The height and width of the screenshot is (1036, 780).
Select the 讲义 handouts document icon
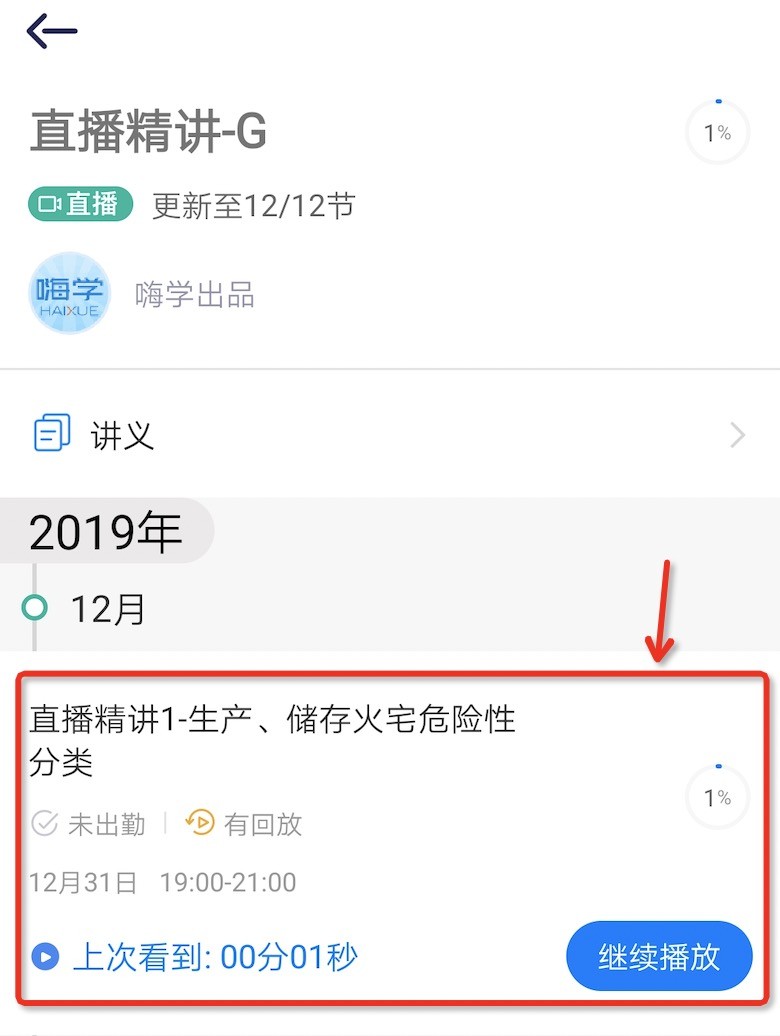click(50, 434)
